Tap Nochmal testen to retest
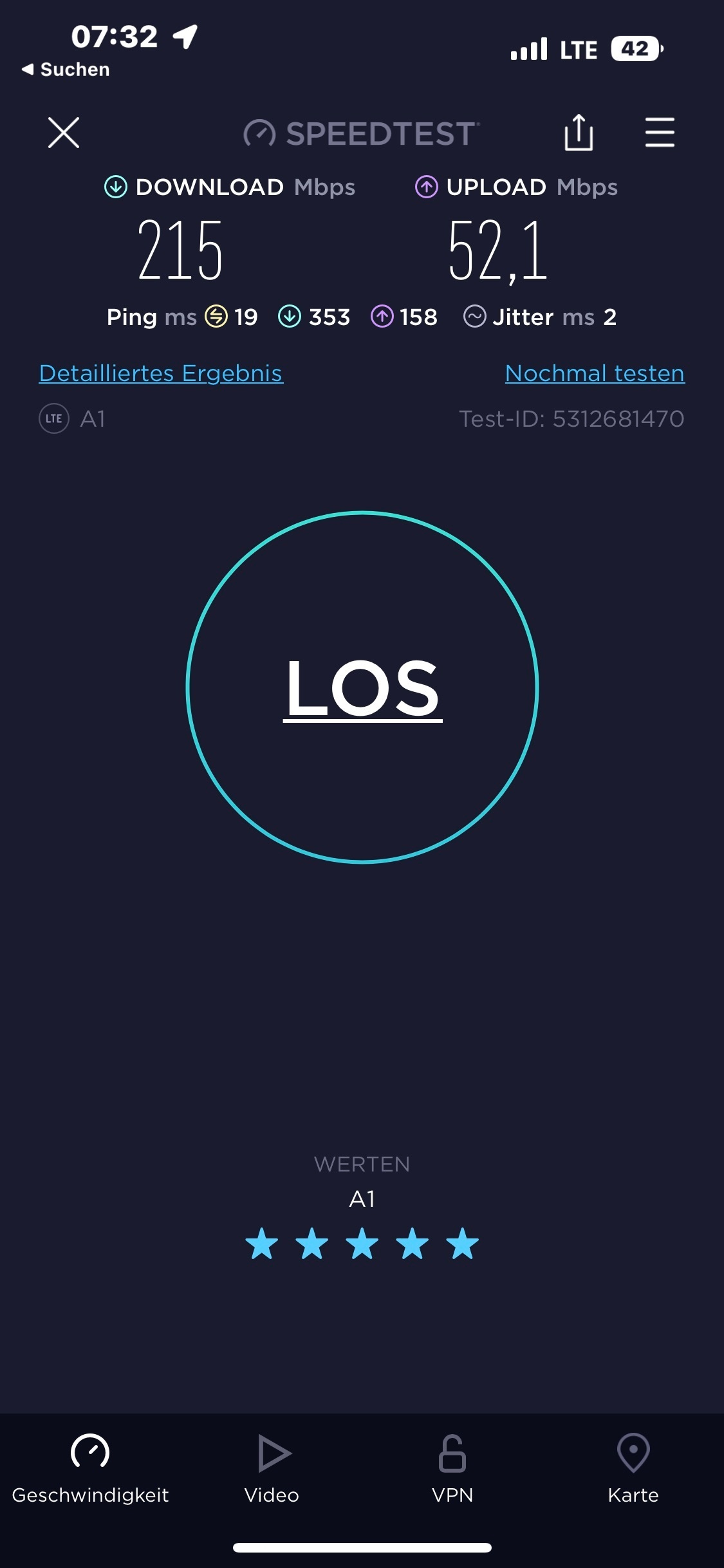 point(594,373)
